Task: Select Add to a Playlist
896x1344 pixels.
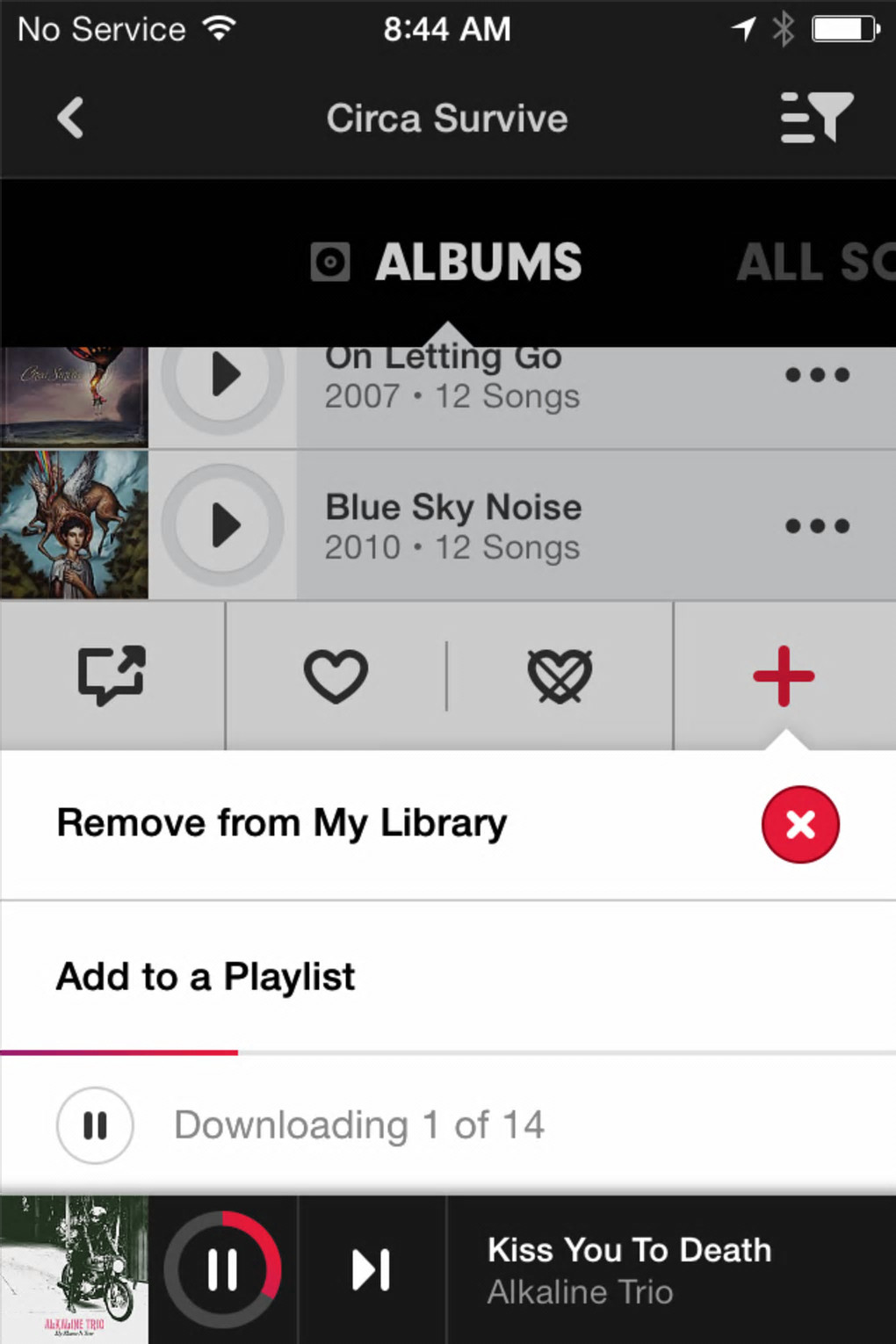Action: tap(206, 977)
